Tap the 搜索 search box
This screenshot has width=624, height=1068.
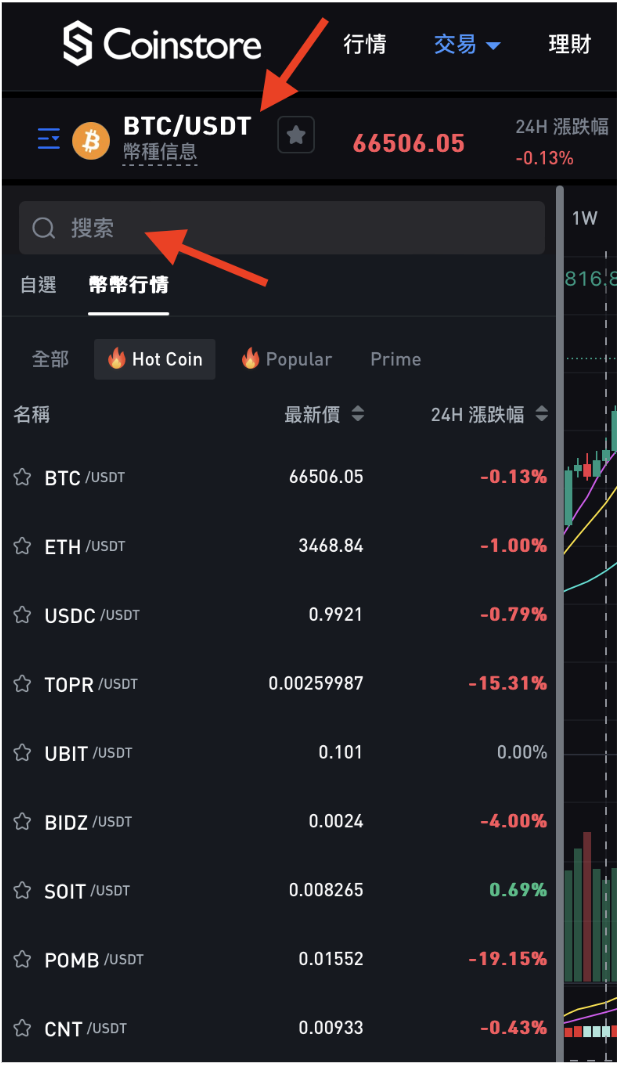click(x=281, y=227)
